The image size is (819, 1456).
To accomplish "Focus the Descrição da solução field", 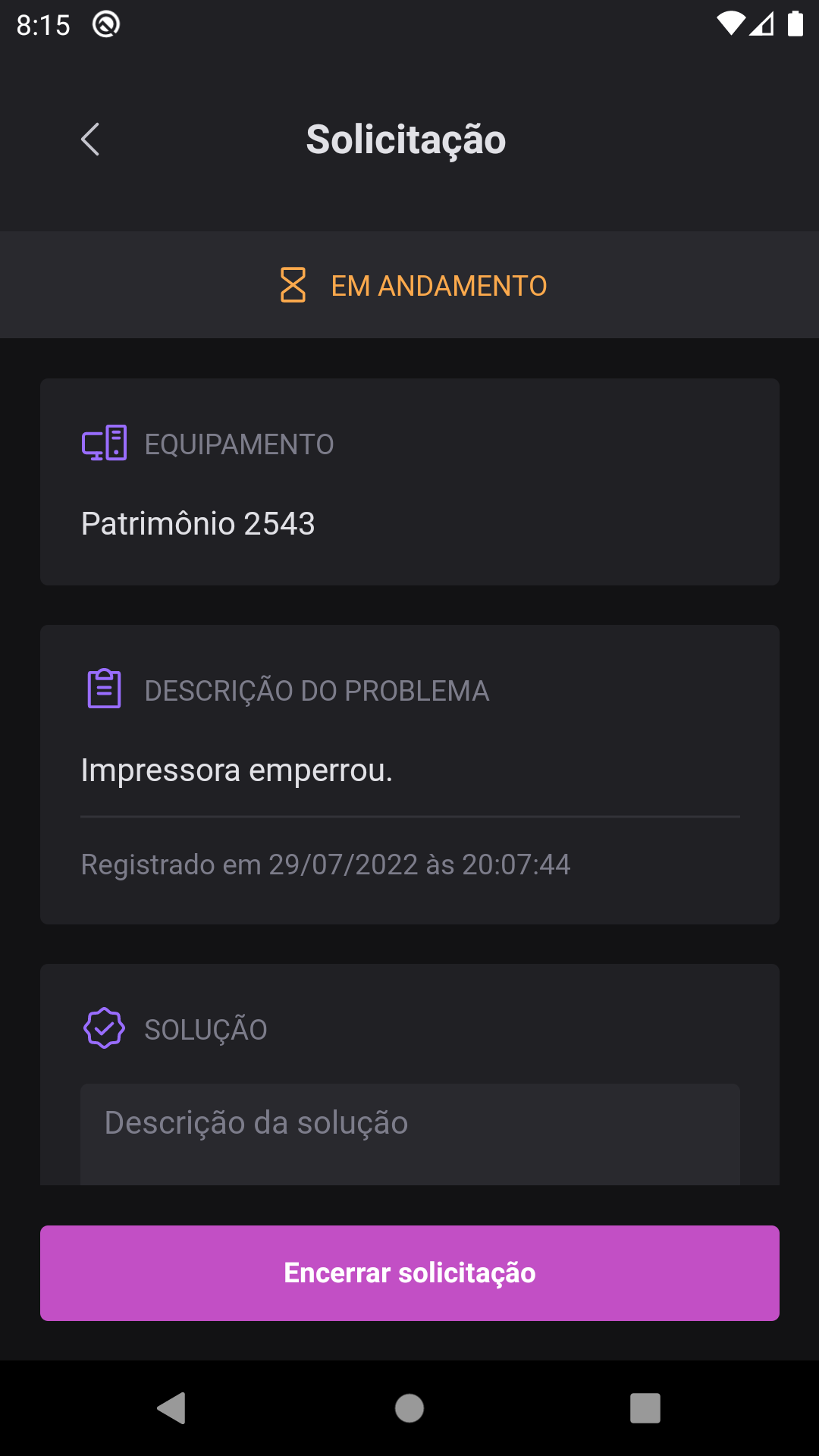I will point(409,1133).
